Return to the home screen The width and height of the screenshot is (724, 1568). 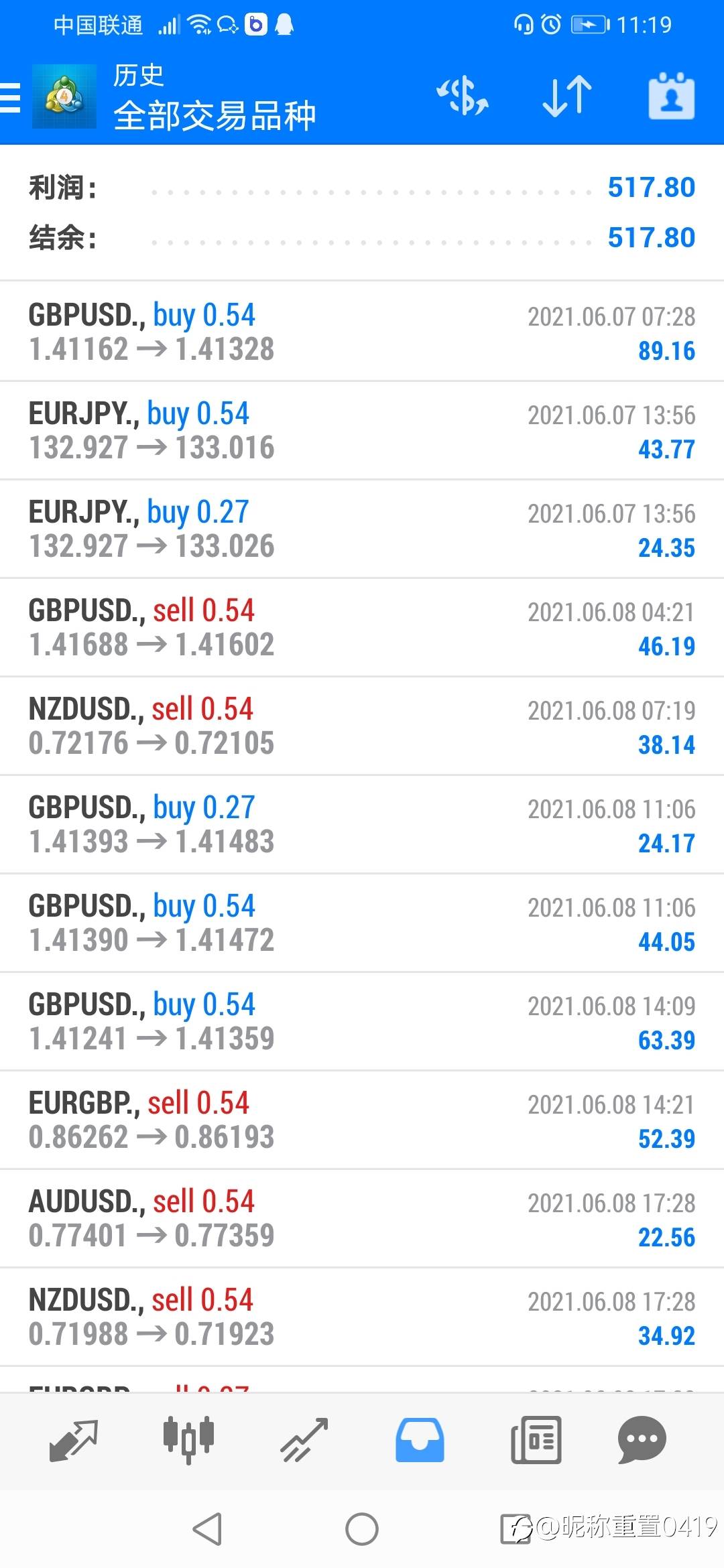[x=362, y=1529]
